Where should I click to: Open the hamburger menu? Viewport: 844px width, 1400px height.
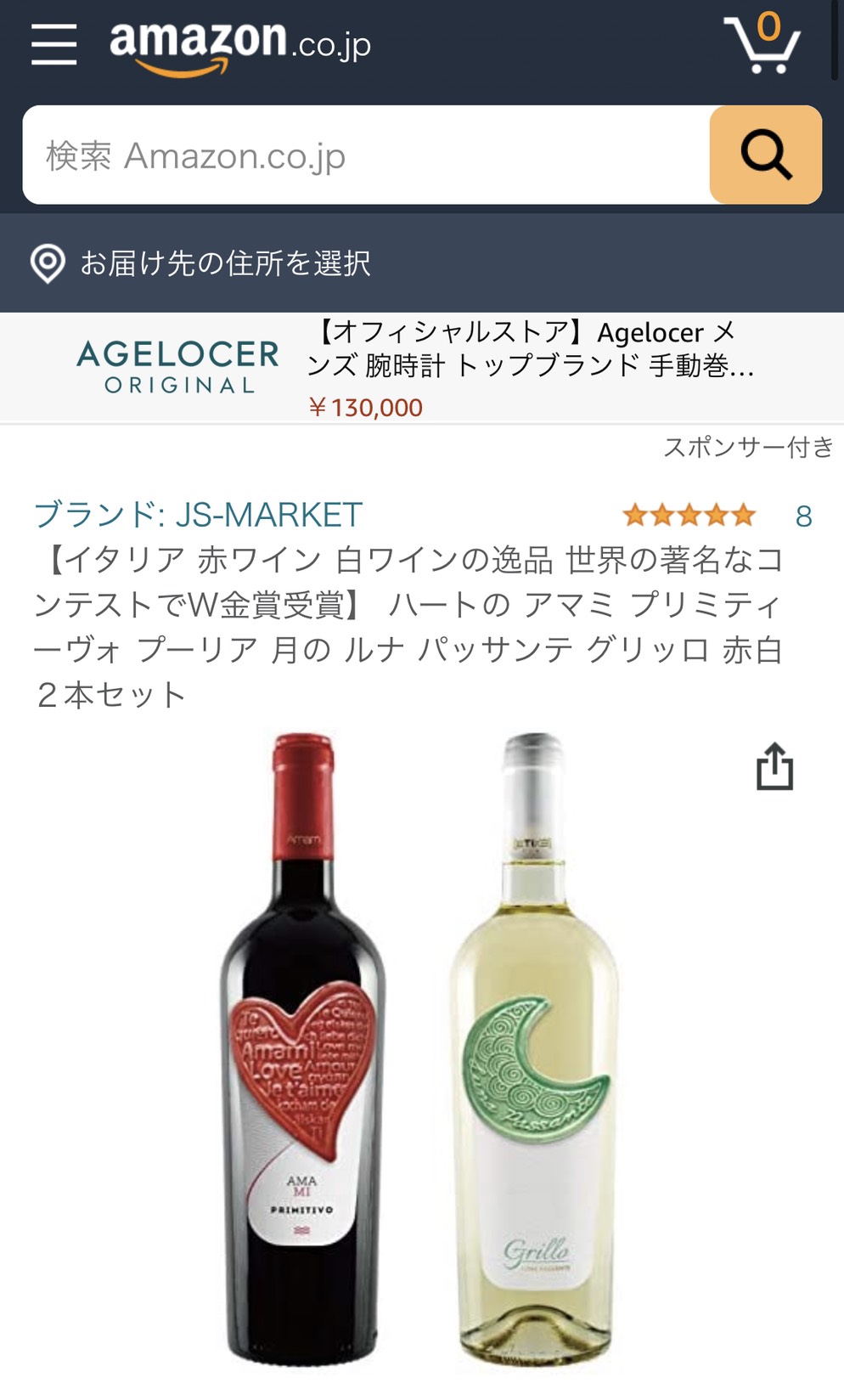[54, 44]
